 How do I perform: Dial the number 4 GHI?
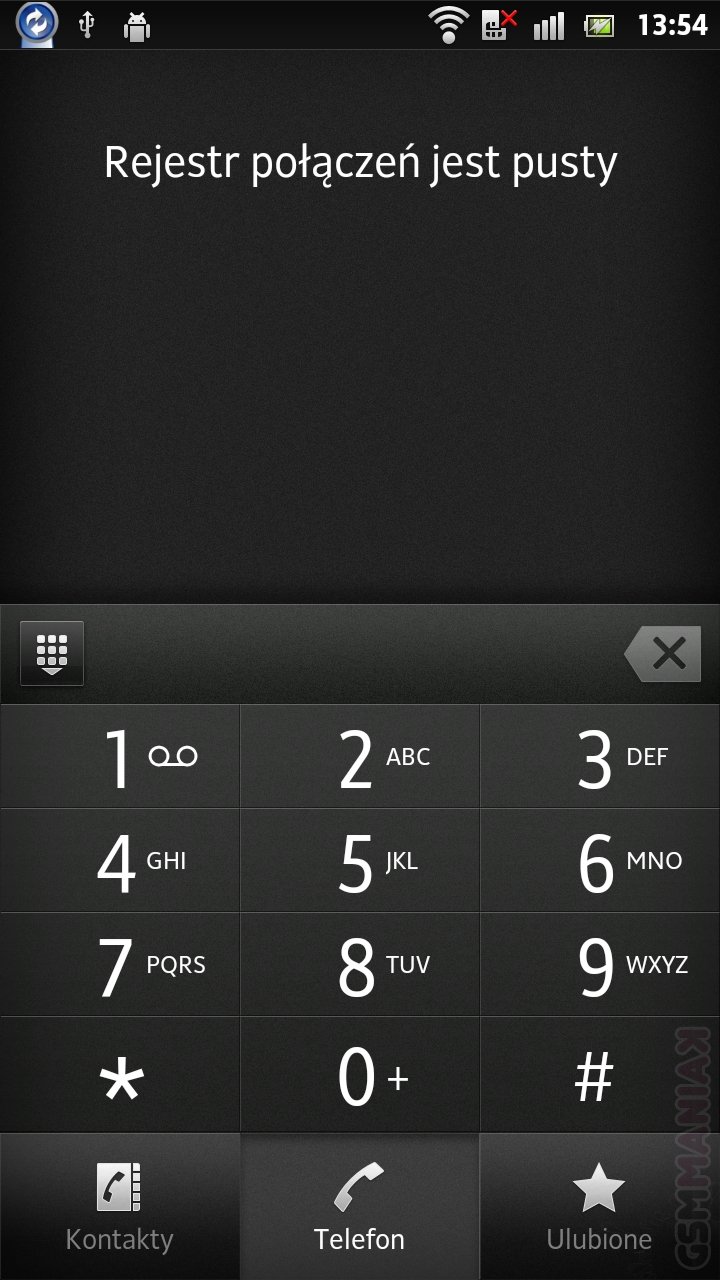tap(120, 862)
